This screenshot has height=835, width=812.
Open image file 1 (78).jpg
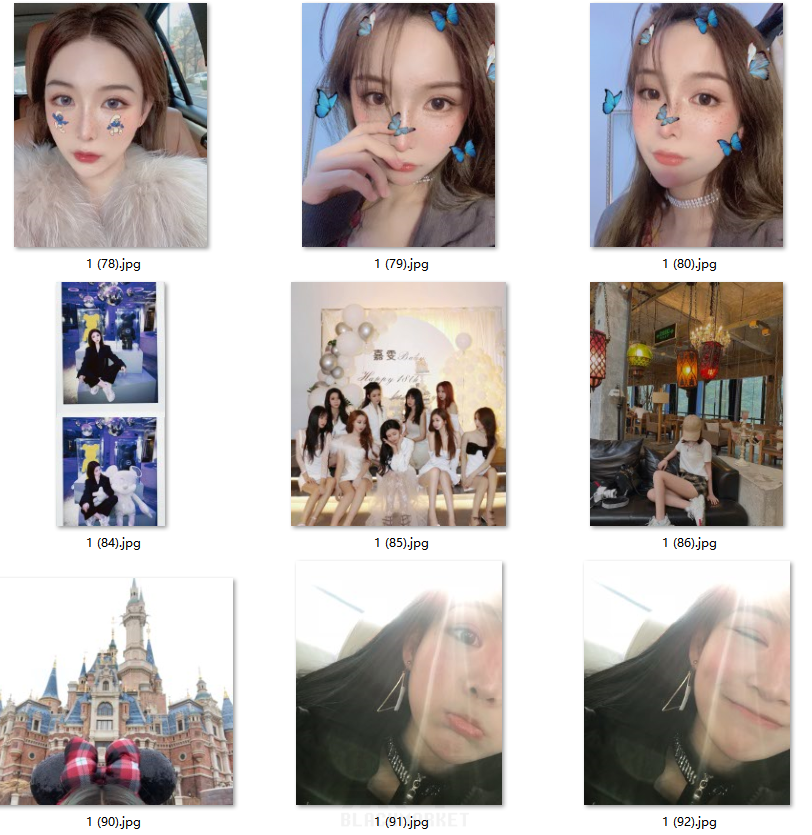click(111, 125)
